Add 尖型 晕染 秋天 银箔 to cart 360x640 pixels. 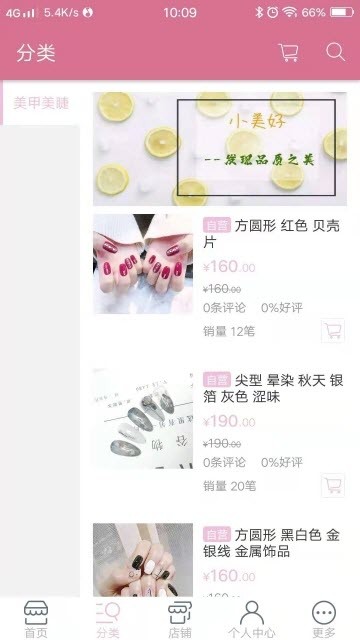point(333,485)
